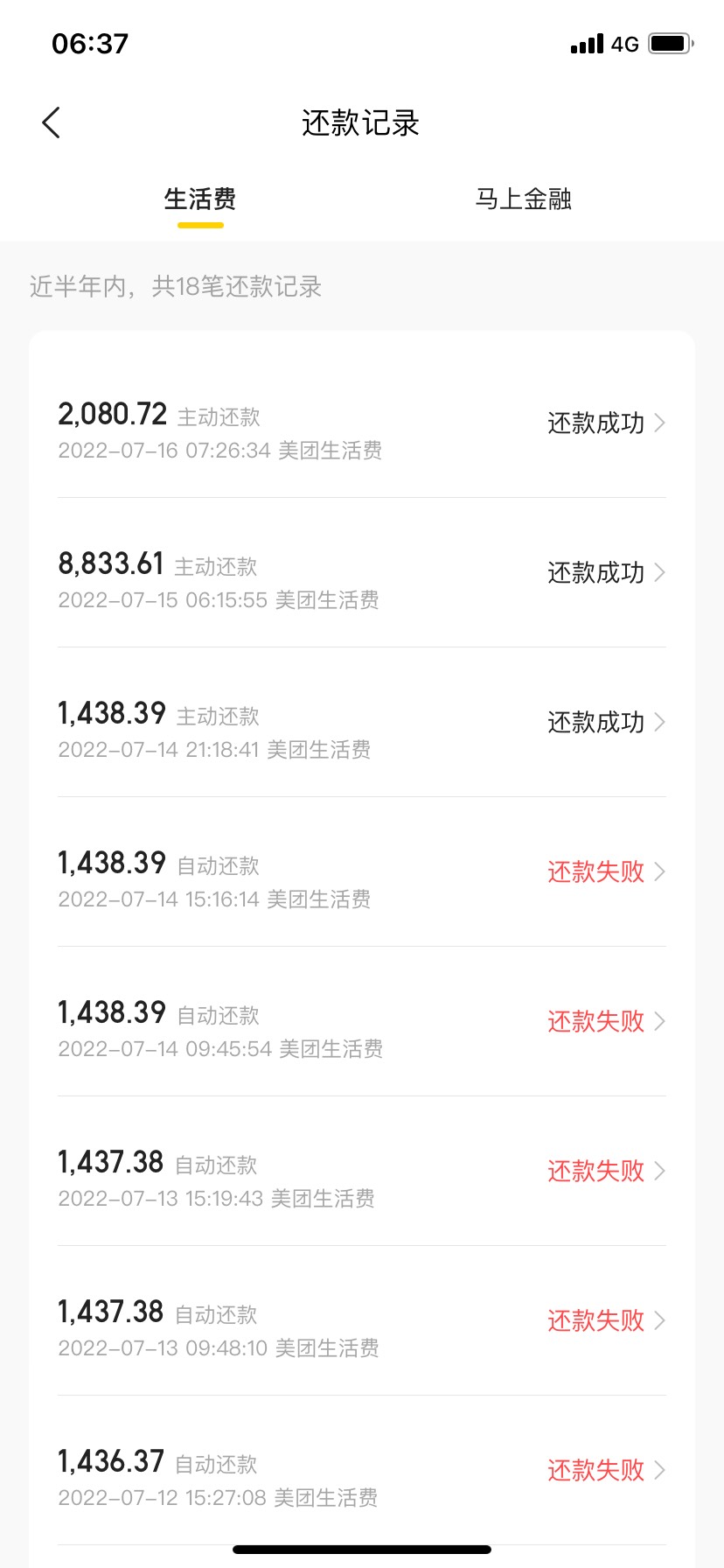Open the 1,436.37 failed repayment record
This screenshot has height=1568, width=724.
coord(362,1470)
